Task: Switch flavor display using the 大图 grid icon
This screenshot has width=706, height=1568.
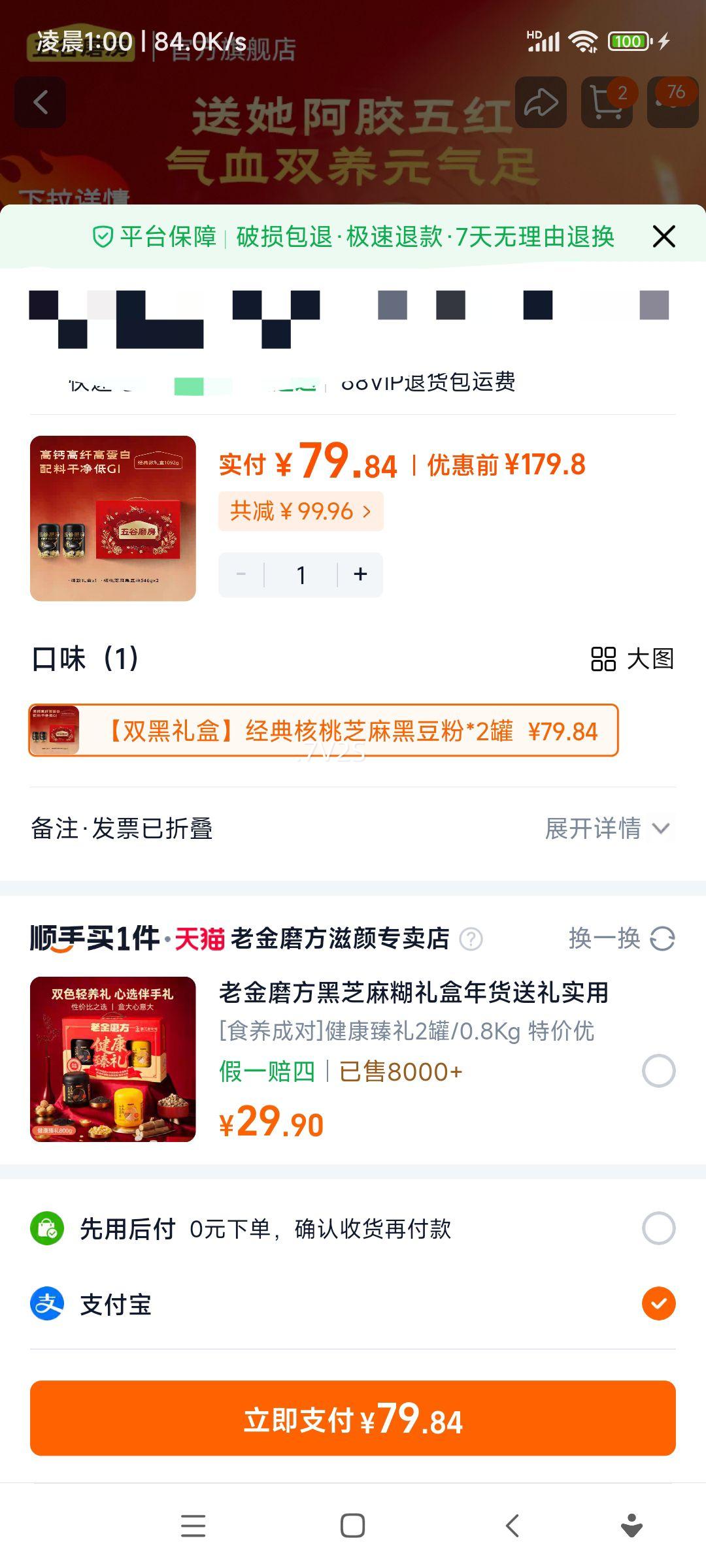Action: [602, 661]
